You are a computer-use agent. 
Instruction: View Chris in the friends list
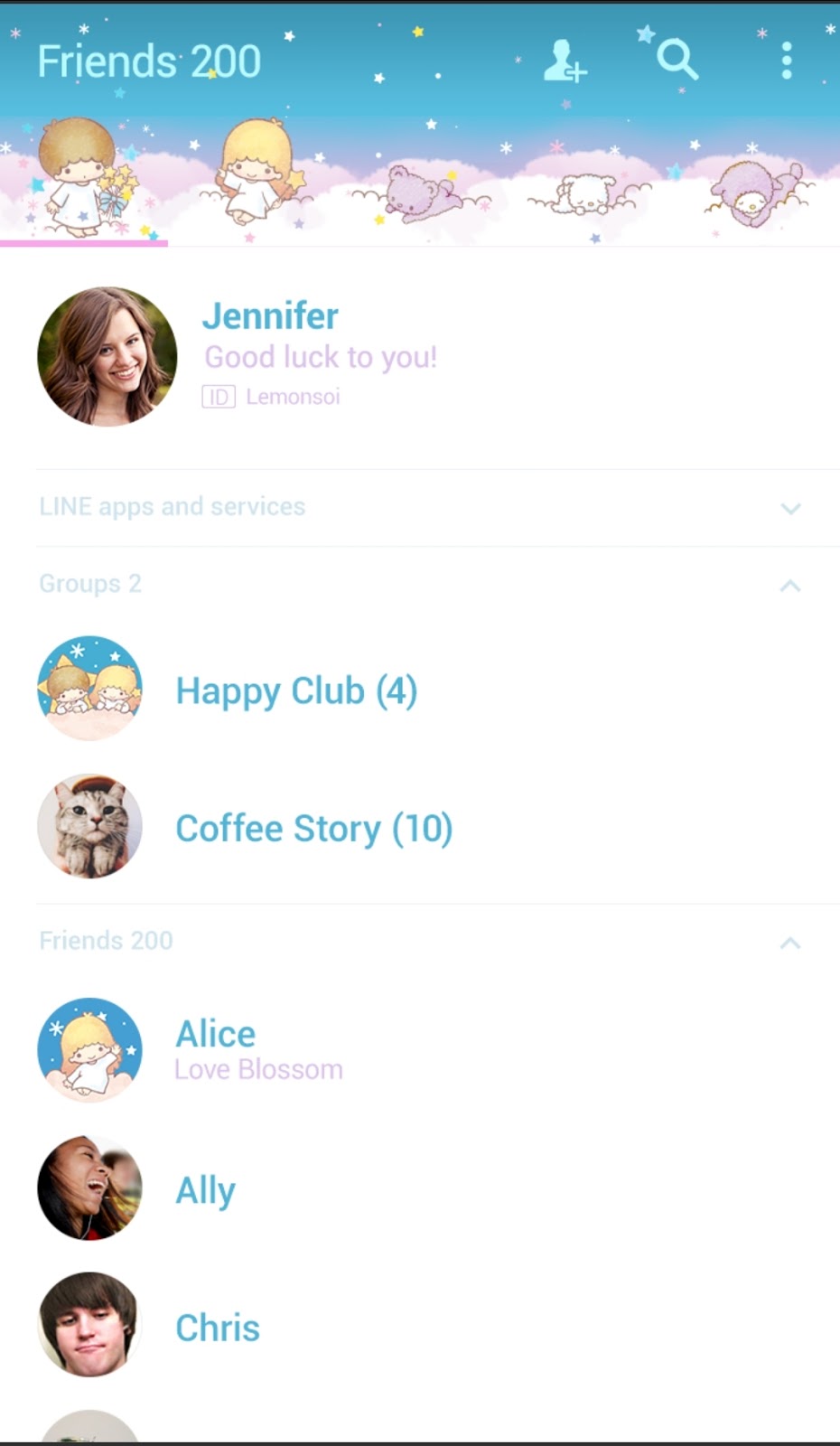420,1326
